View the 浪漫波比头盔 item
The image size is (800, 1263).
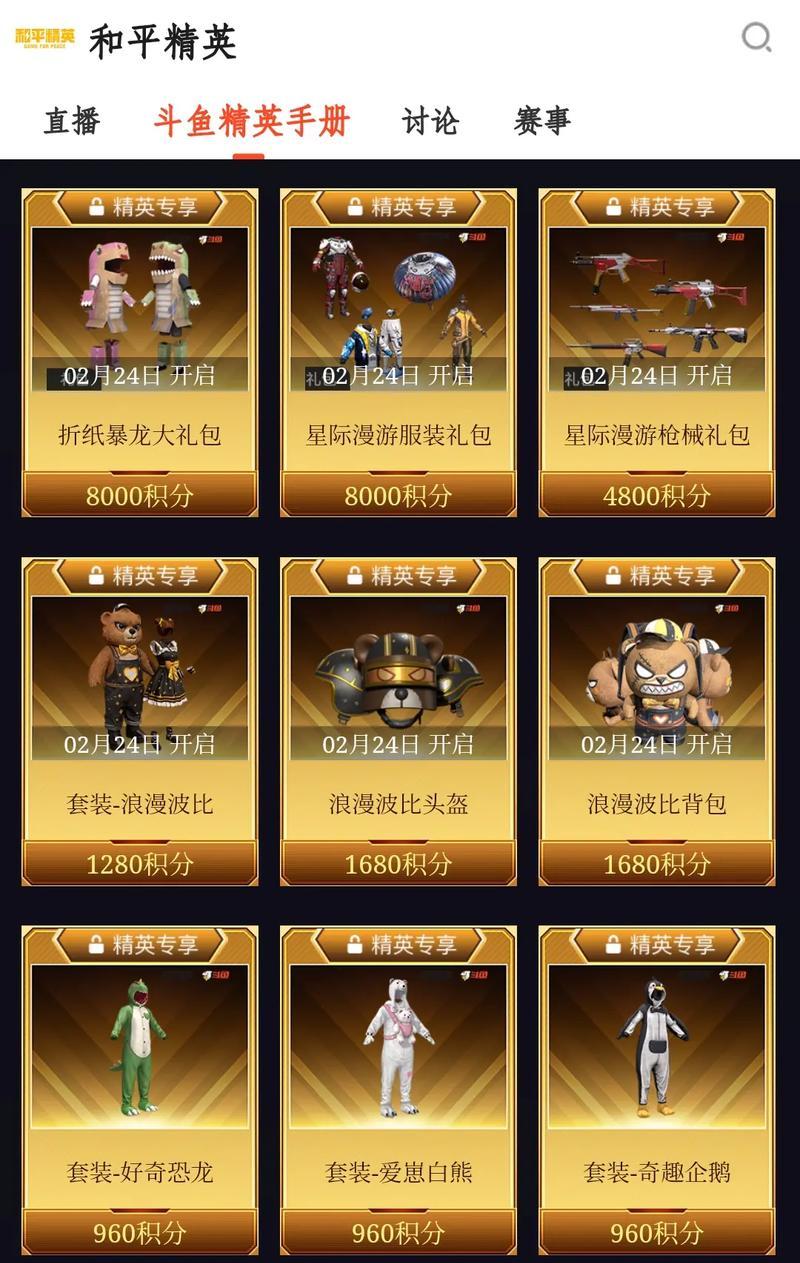[x=398, y=721]
